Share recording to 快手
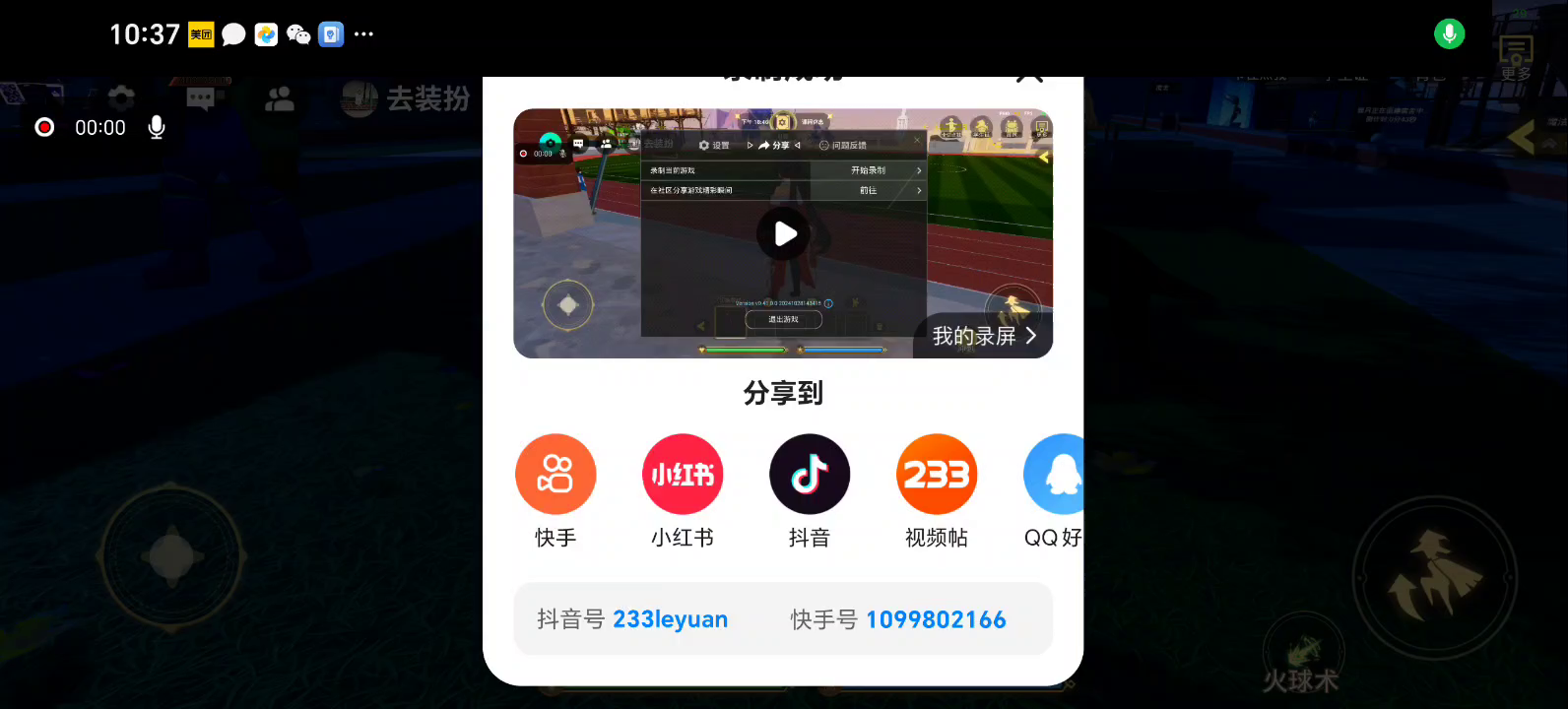This screenshot has width=1568, height=709. 555,475
